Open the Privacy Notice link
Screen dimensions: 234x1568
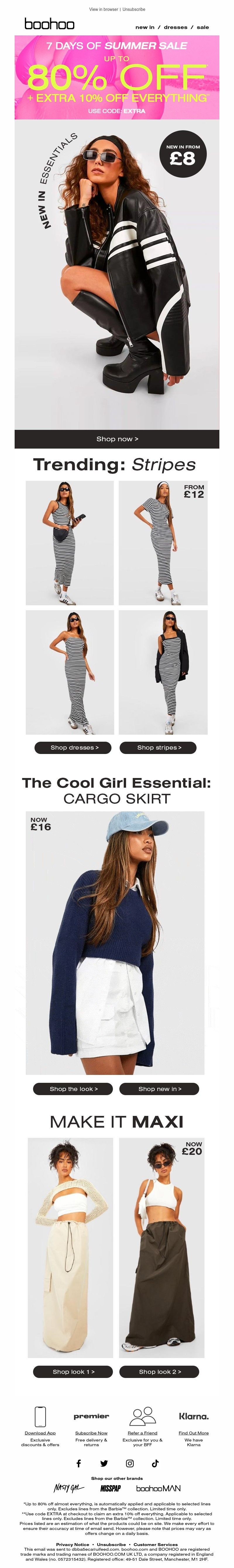(x=72, y=1544)
